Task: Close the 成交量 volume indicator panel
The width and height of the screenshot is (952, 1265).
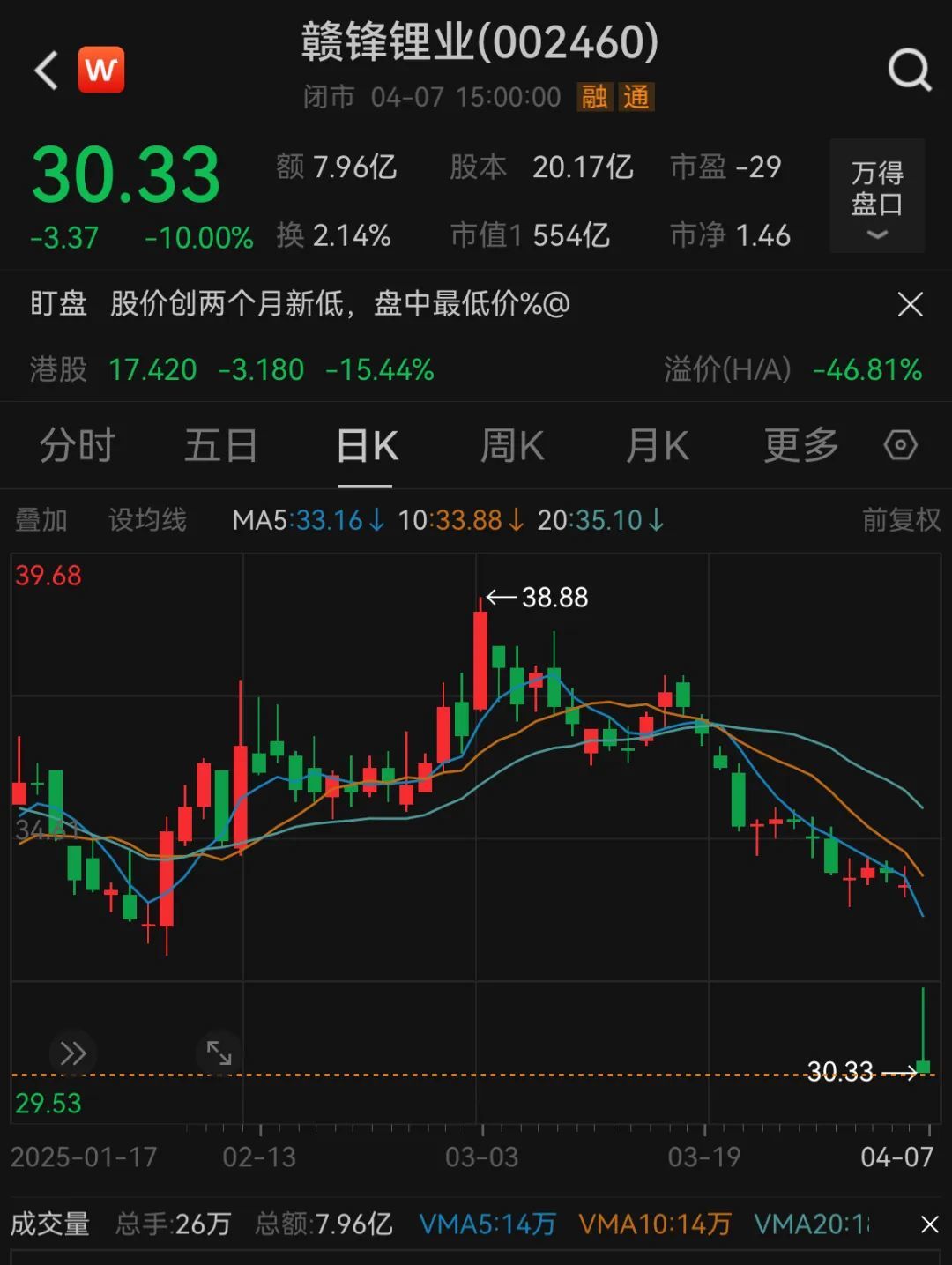Action: (x=929, y=1224)
